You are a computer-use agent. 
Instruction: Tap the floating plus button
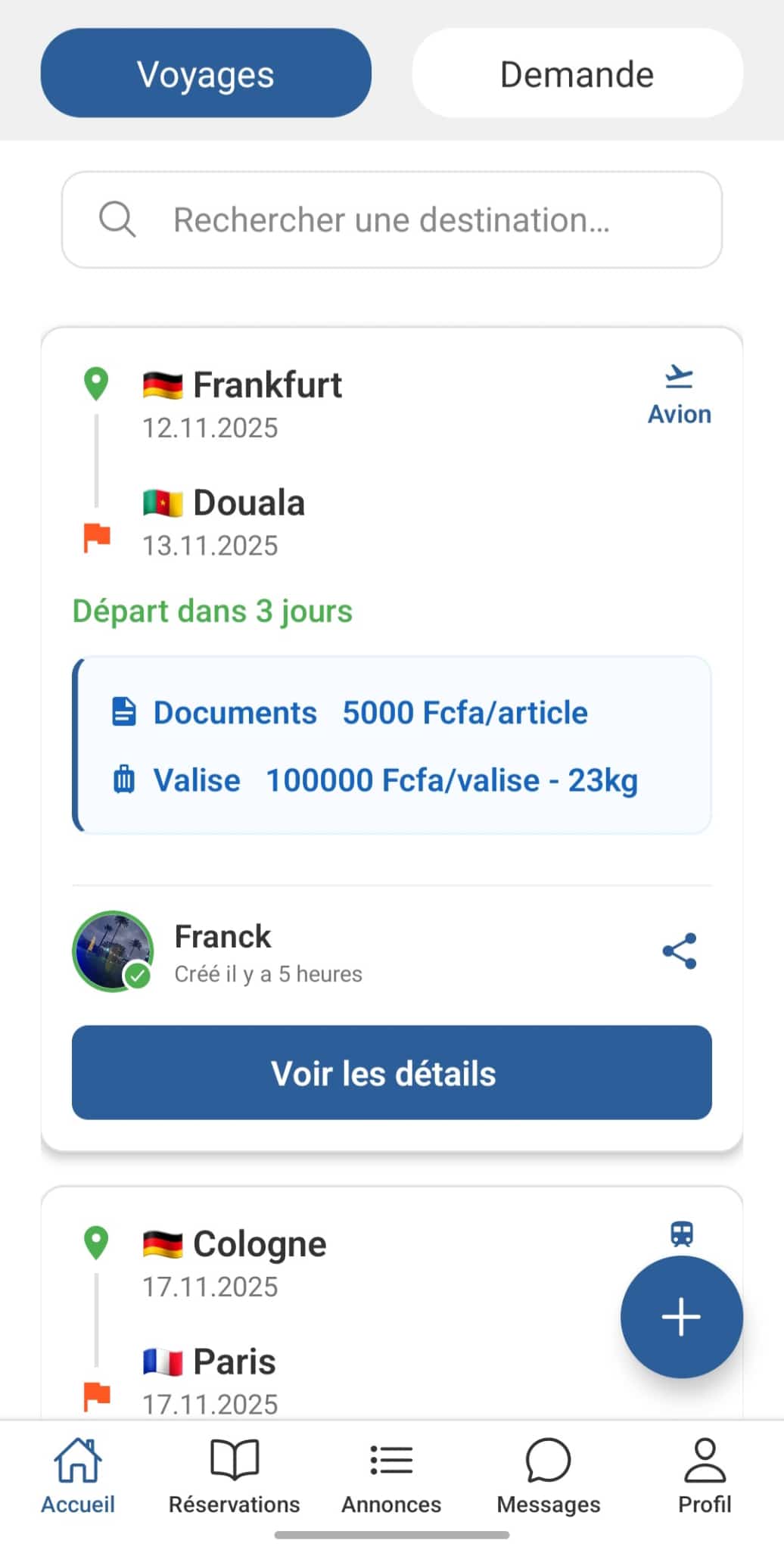(680, 1317)
